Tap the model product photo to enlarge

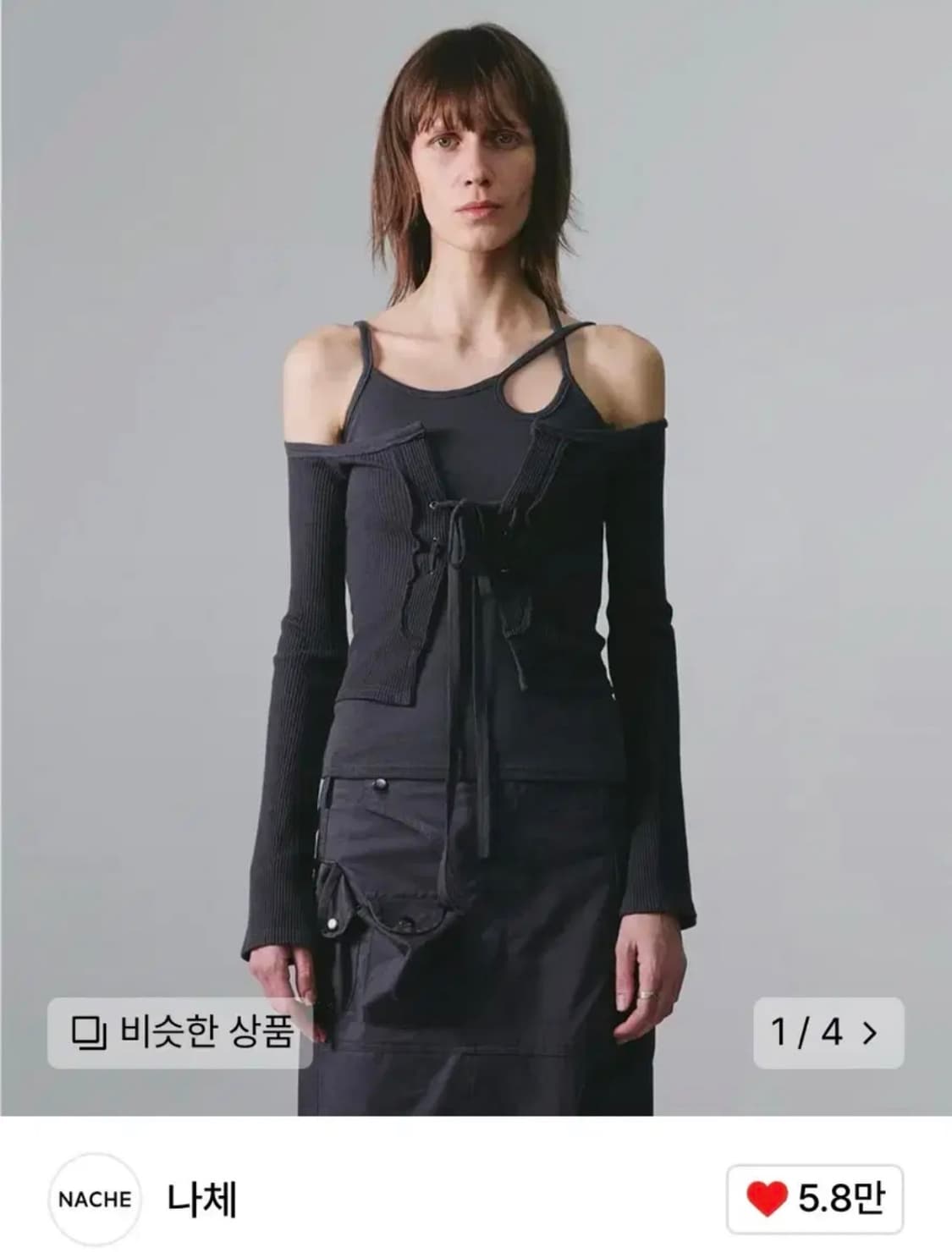[474, 550]
